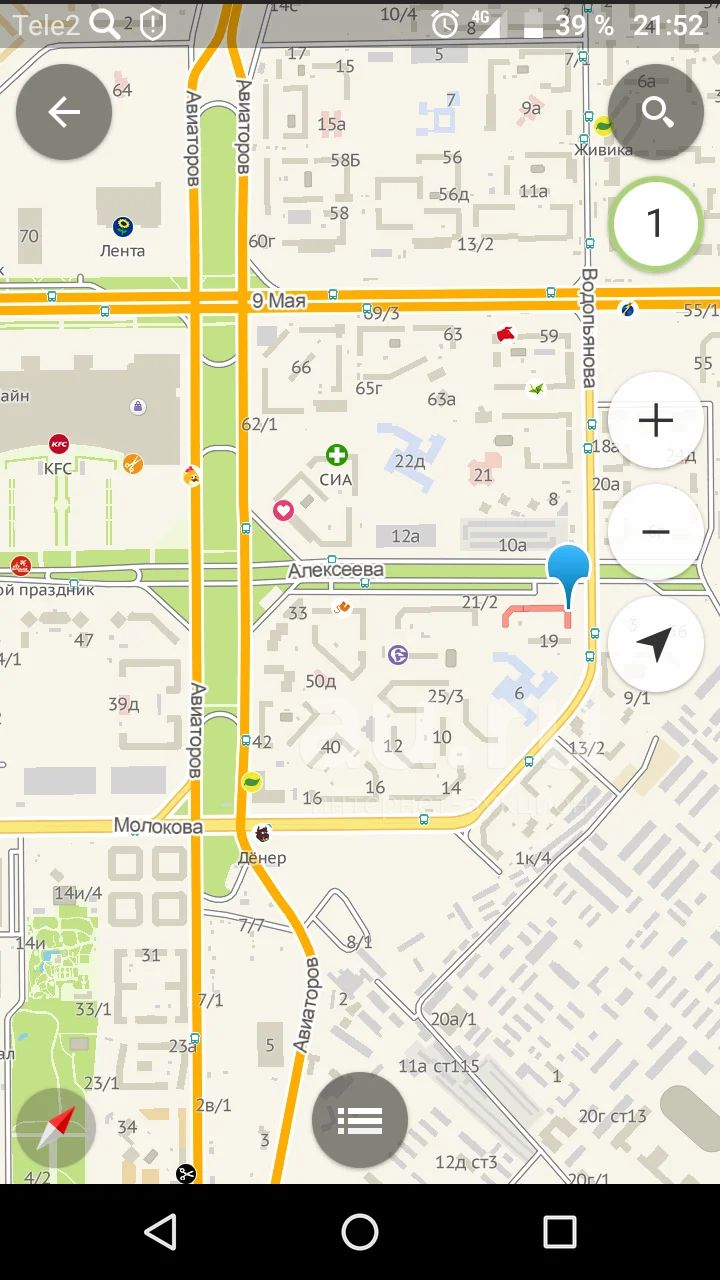720x1280 pixels.
Task: Tap the system home button
Action: coord(360,1232)
